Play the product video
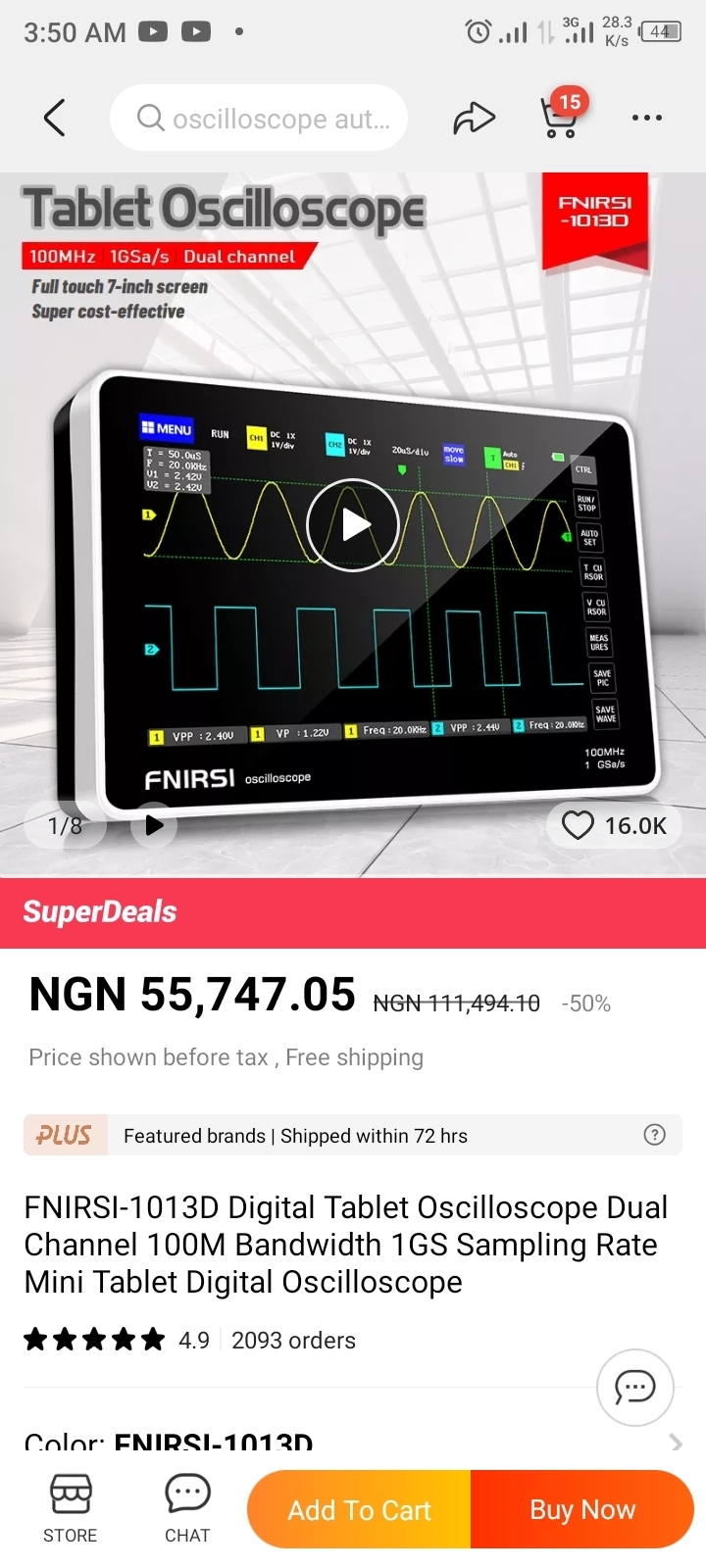Screen dimensions: 706x1568 click(353, 525)
